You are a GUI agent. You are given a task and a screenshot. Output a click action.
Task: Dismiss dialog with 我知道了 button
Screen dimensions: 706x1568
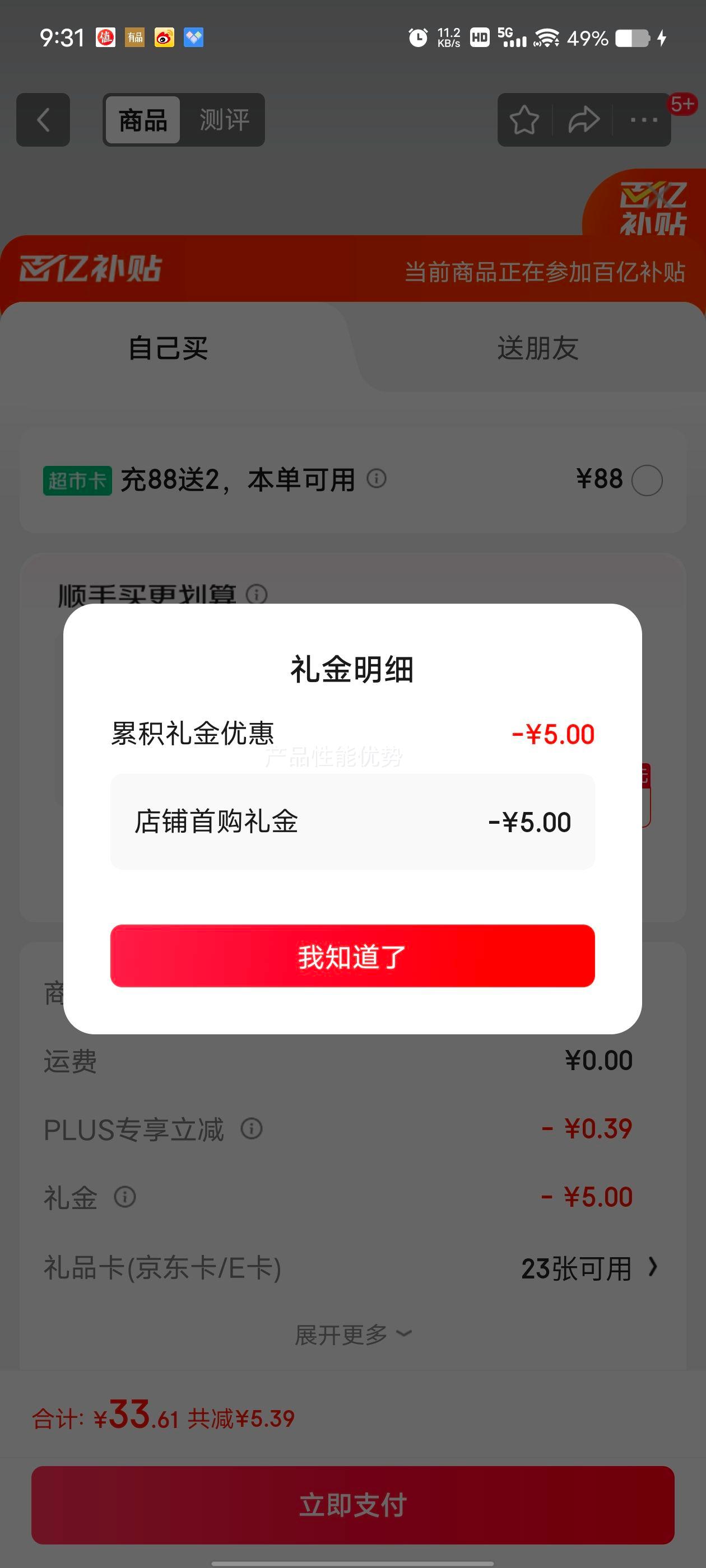(x=352, y=956)
